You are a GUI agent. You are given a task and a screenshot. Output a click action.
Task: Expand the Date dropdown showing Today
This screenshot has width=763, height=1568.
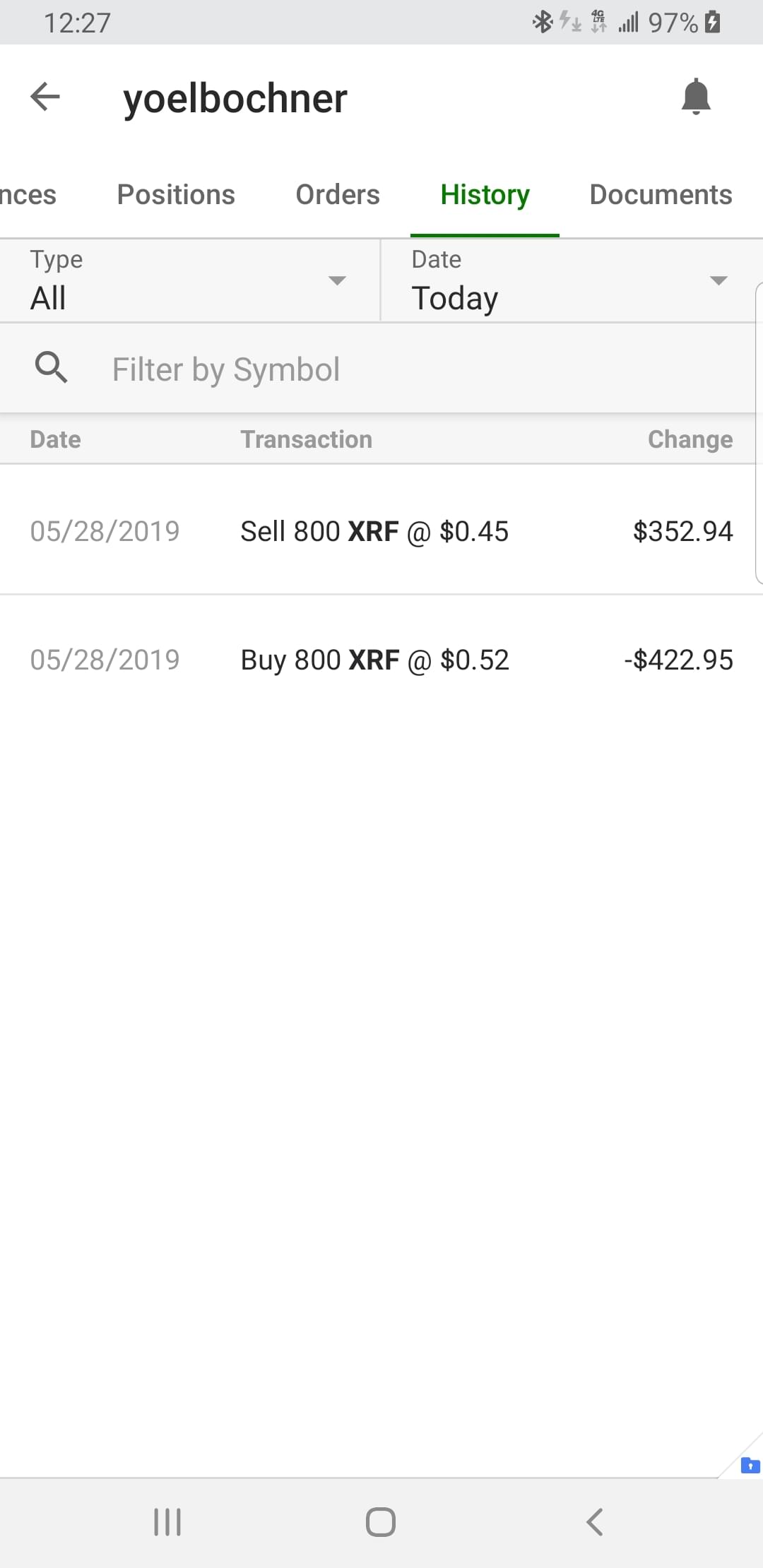point(569,281)
